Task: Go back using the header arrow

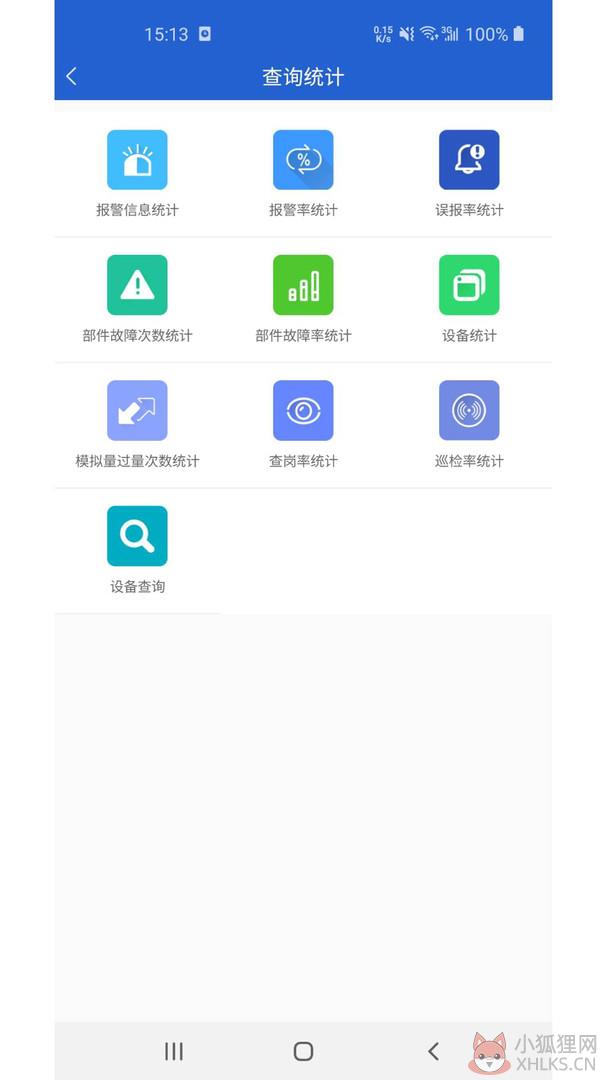Action: [x=71, y=76]
